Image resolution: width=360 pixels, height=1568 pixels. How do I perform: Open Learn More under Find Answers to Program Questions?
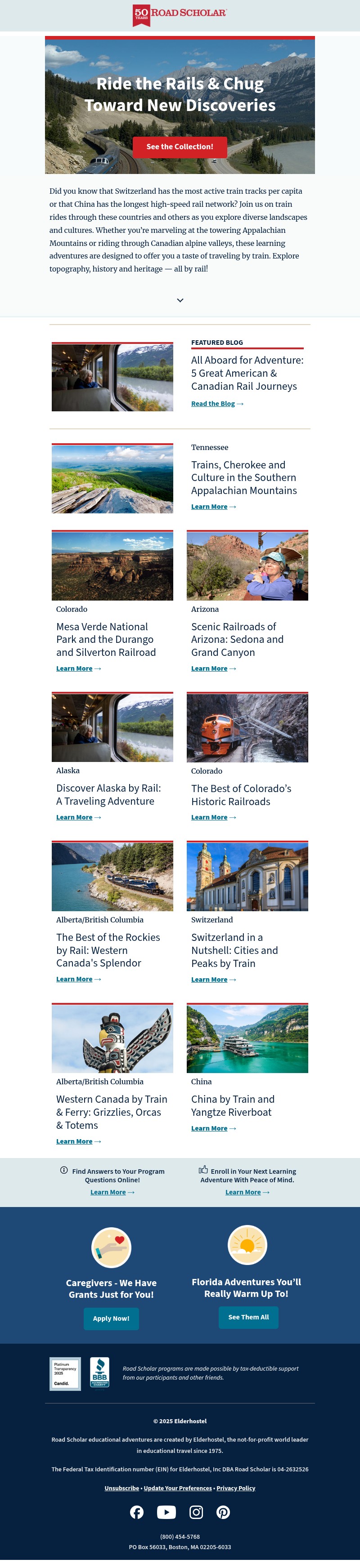point(108,1193)
